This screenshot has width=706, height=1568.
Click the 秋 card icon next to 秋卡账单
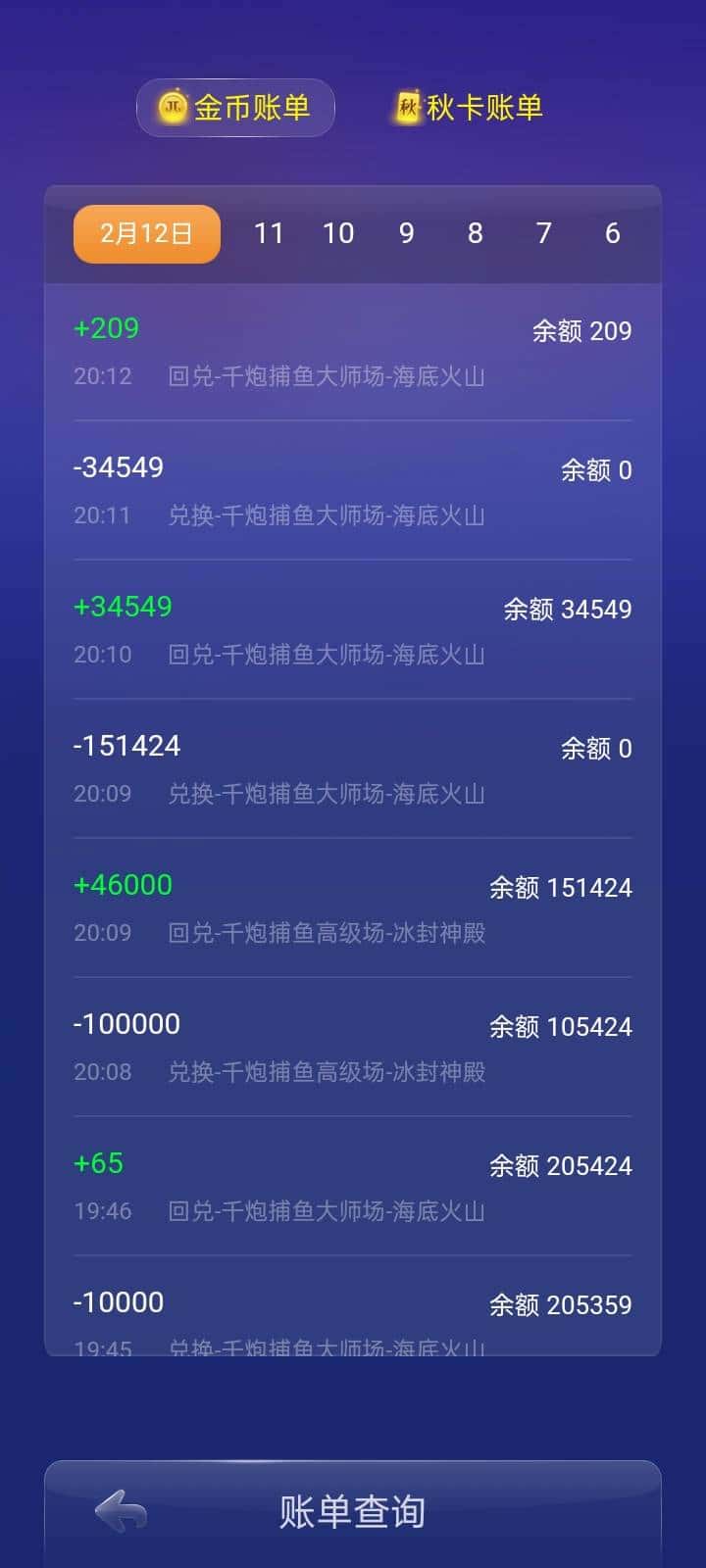coord(408,106)
